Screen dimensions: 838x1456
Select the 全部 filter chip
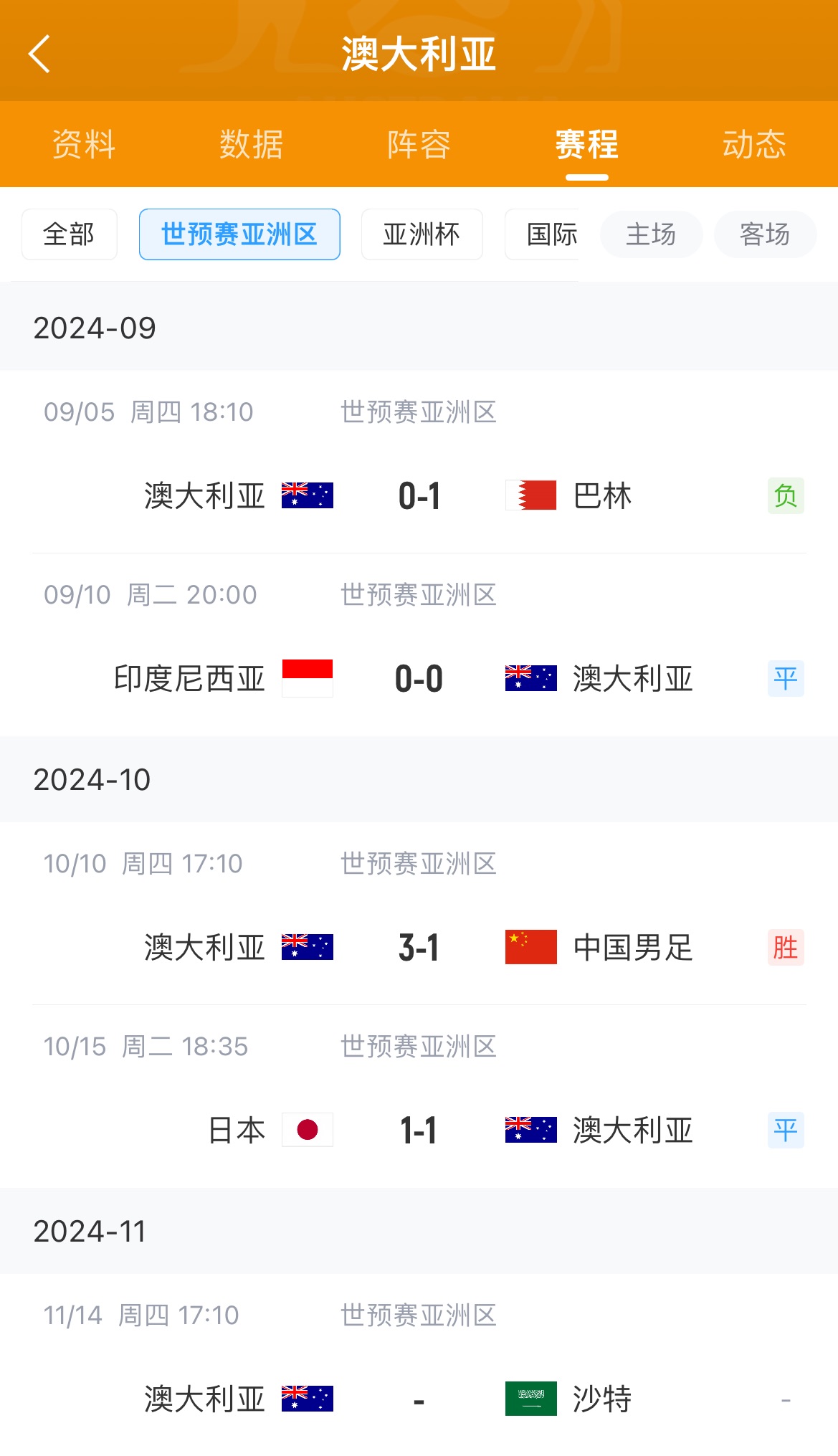pyautogui.click(x=69, y=234)
